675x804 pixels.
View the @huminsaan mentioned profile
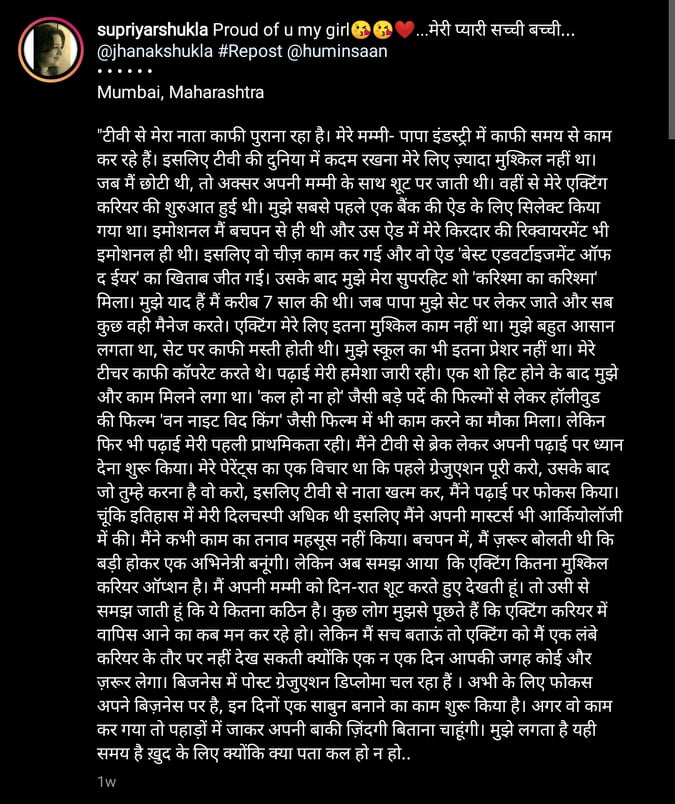341,47
